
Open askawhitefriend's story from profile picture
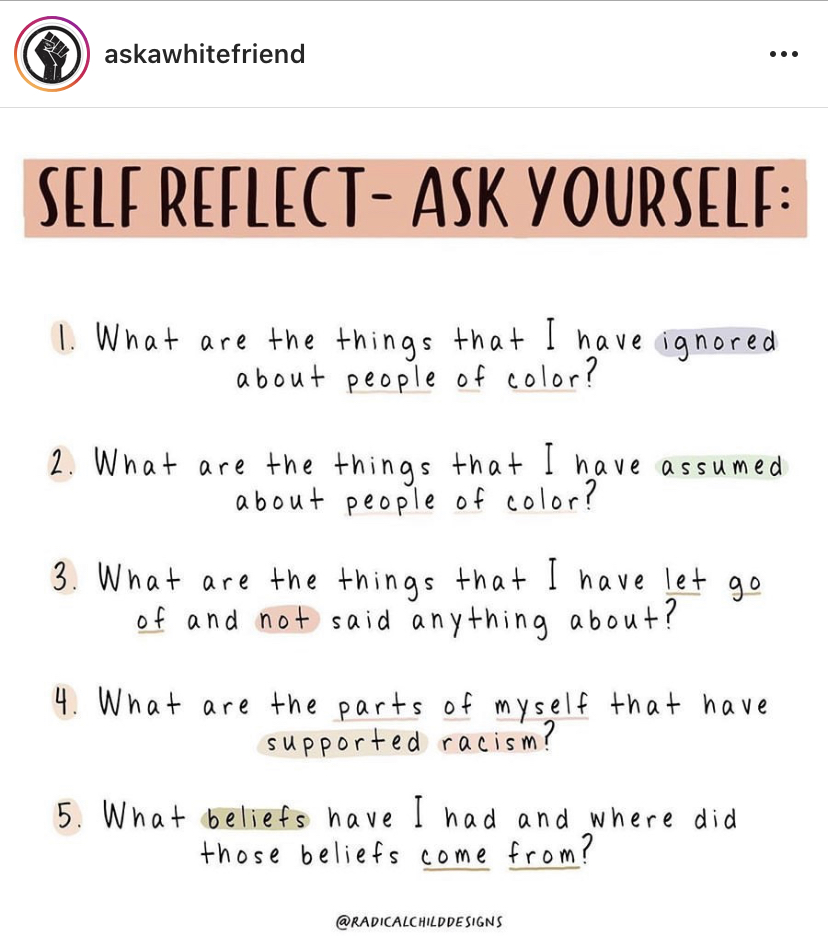tap(52, 54)
